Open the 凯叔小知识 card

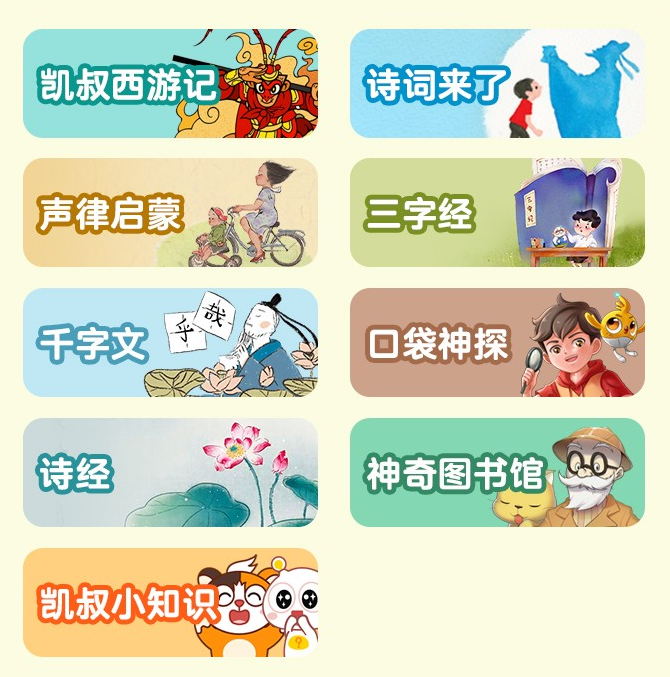point(170,602)
